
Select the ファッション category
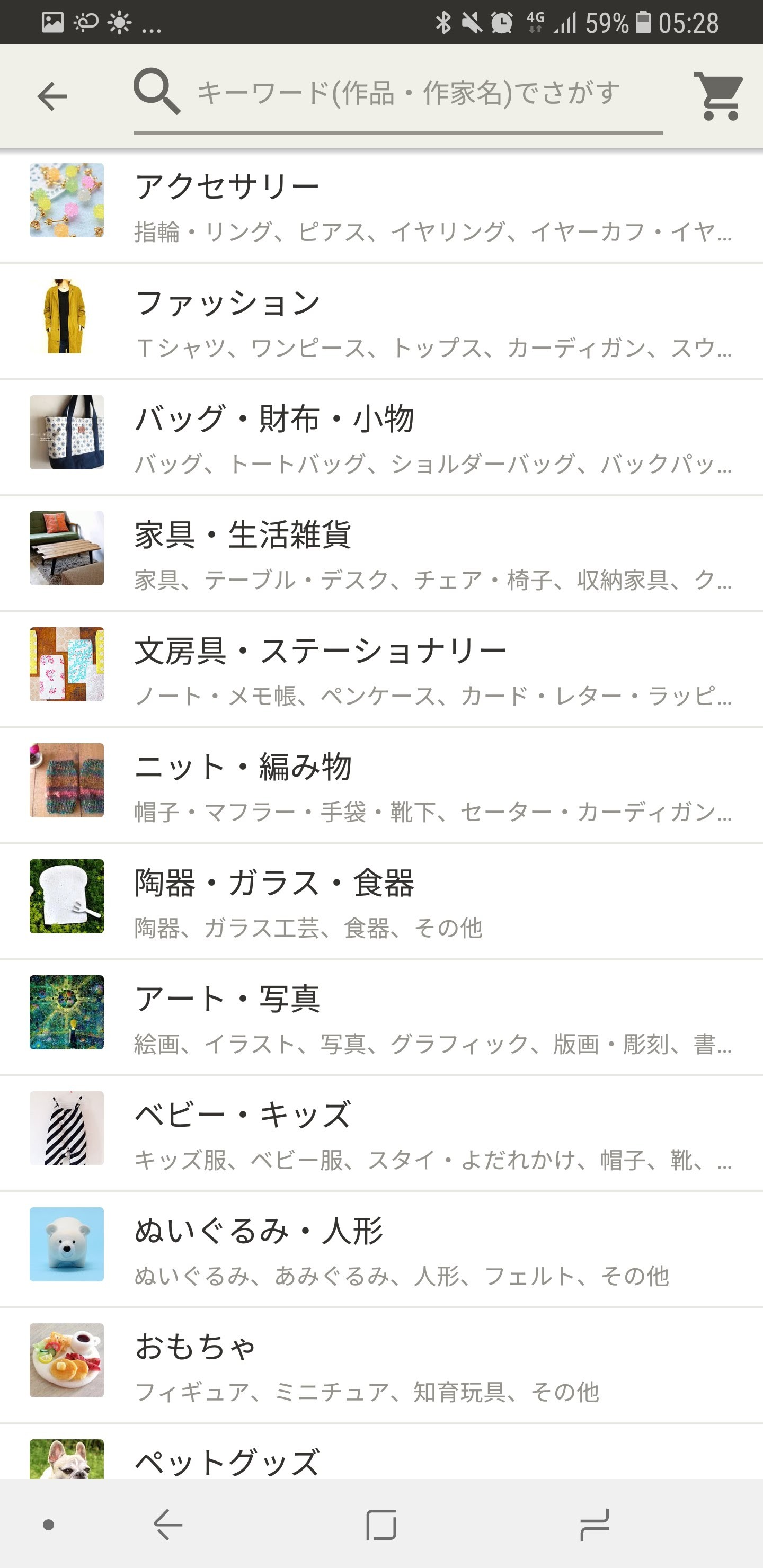click(x=381, y=322)
